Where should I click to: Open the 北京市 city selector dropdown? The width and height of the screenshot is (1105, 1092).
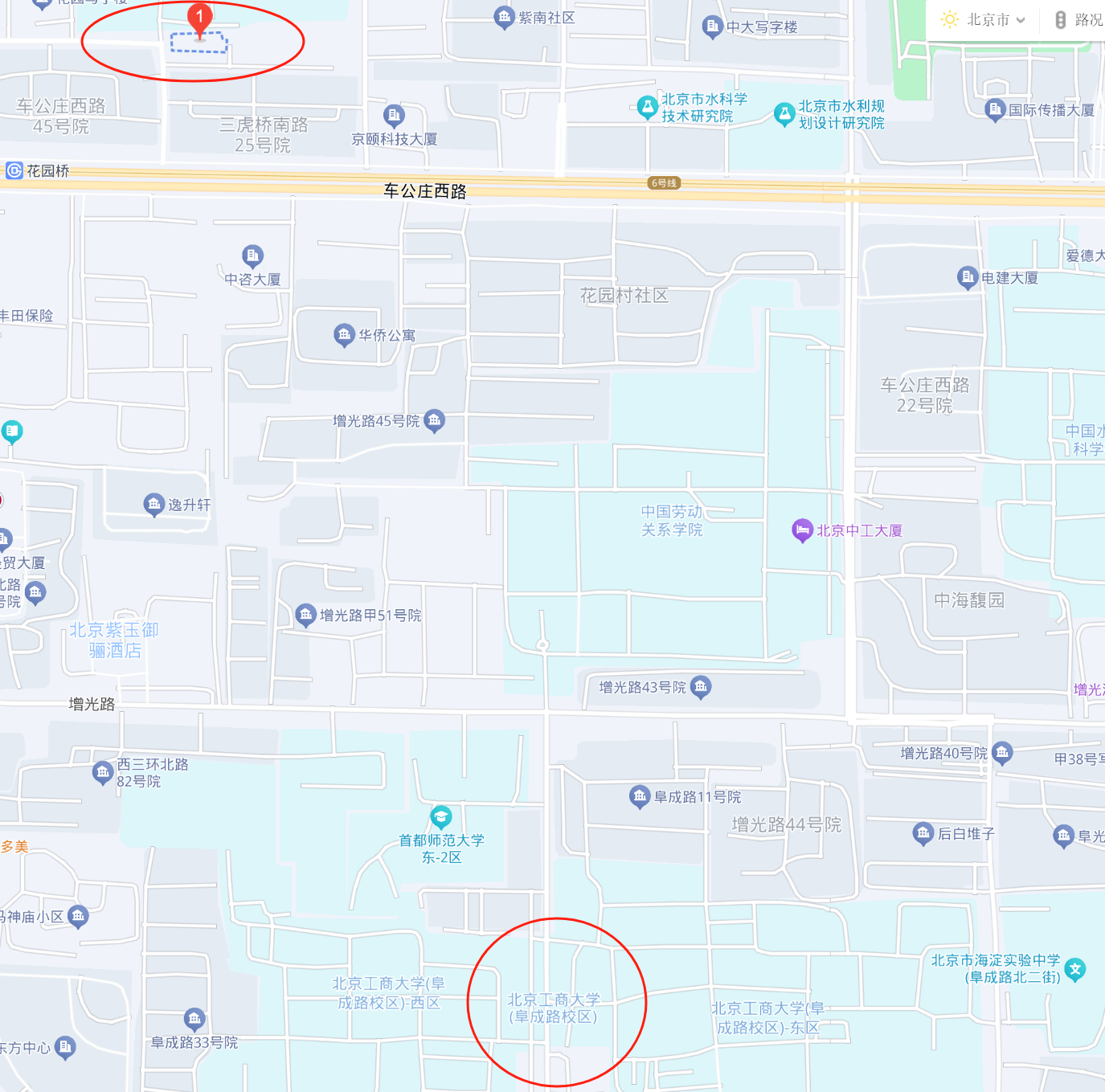(x=985, y=20)
